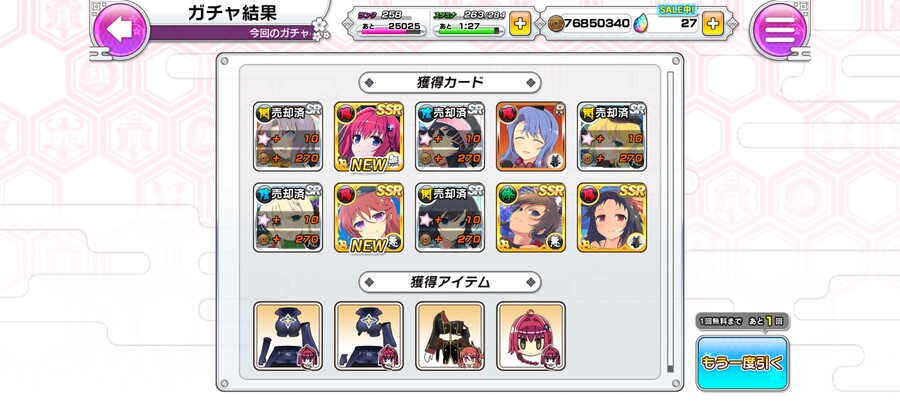View the black coat obtained item
Image resolution: width=900 pixels, height=405 pixels.
[450, 336]
